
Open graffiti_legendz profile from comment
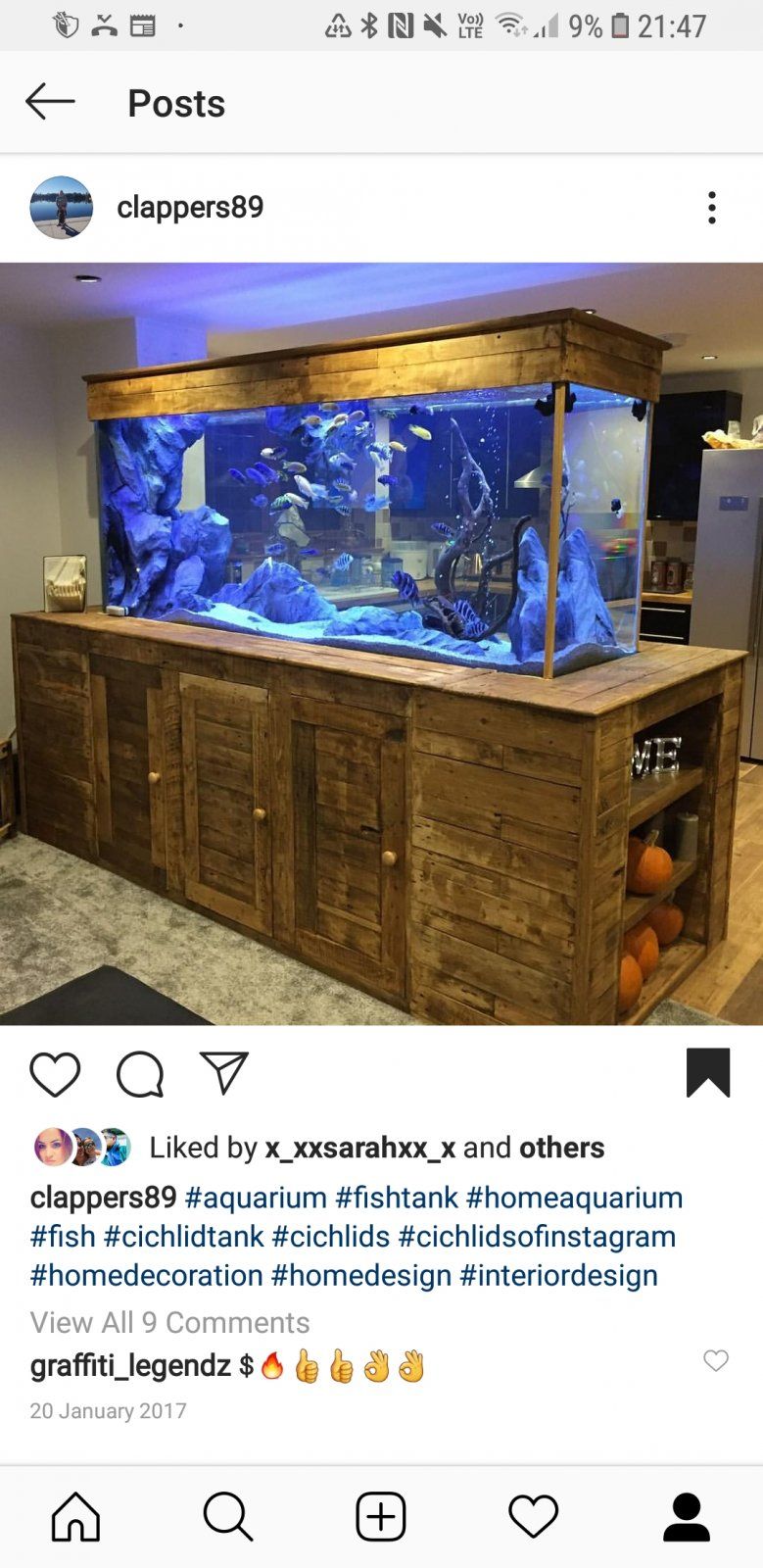click(130, 1366)
